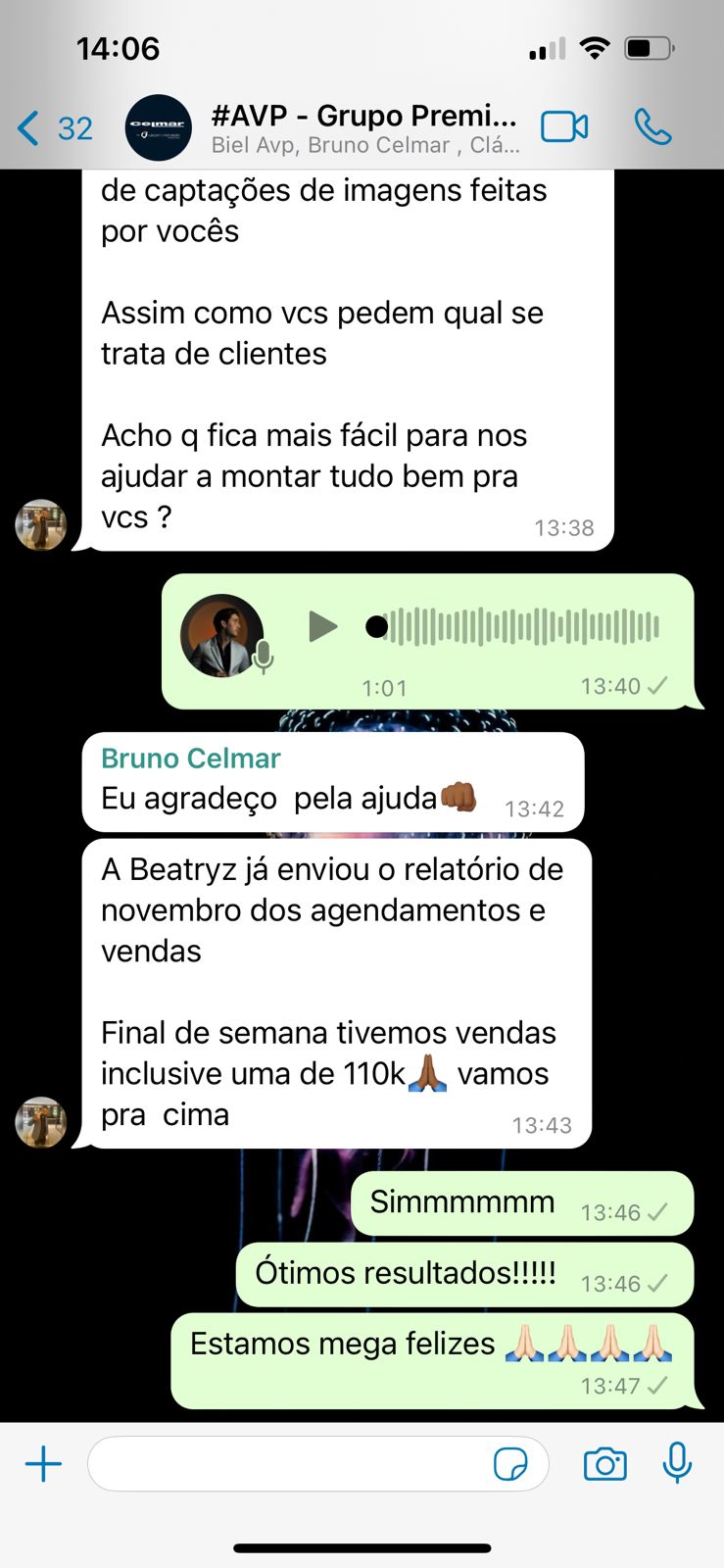Screen dimensions: 724x1568
Task: View the avatar beside the 13:38 message
Action: pos(41,524)
